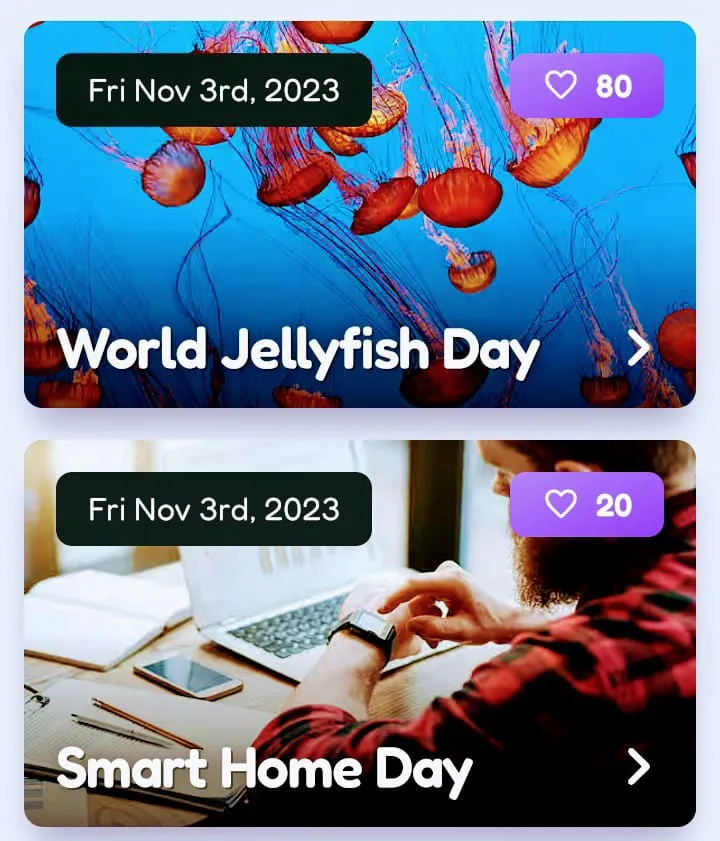The image size is (720, 841).
Task: Open the World Jellyfish Day card
Action: (638, 349)
